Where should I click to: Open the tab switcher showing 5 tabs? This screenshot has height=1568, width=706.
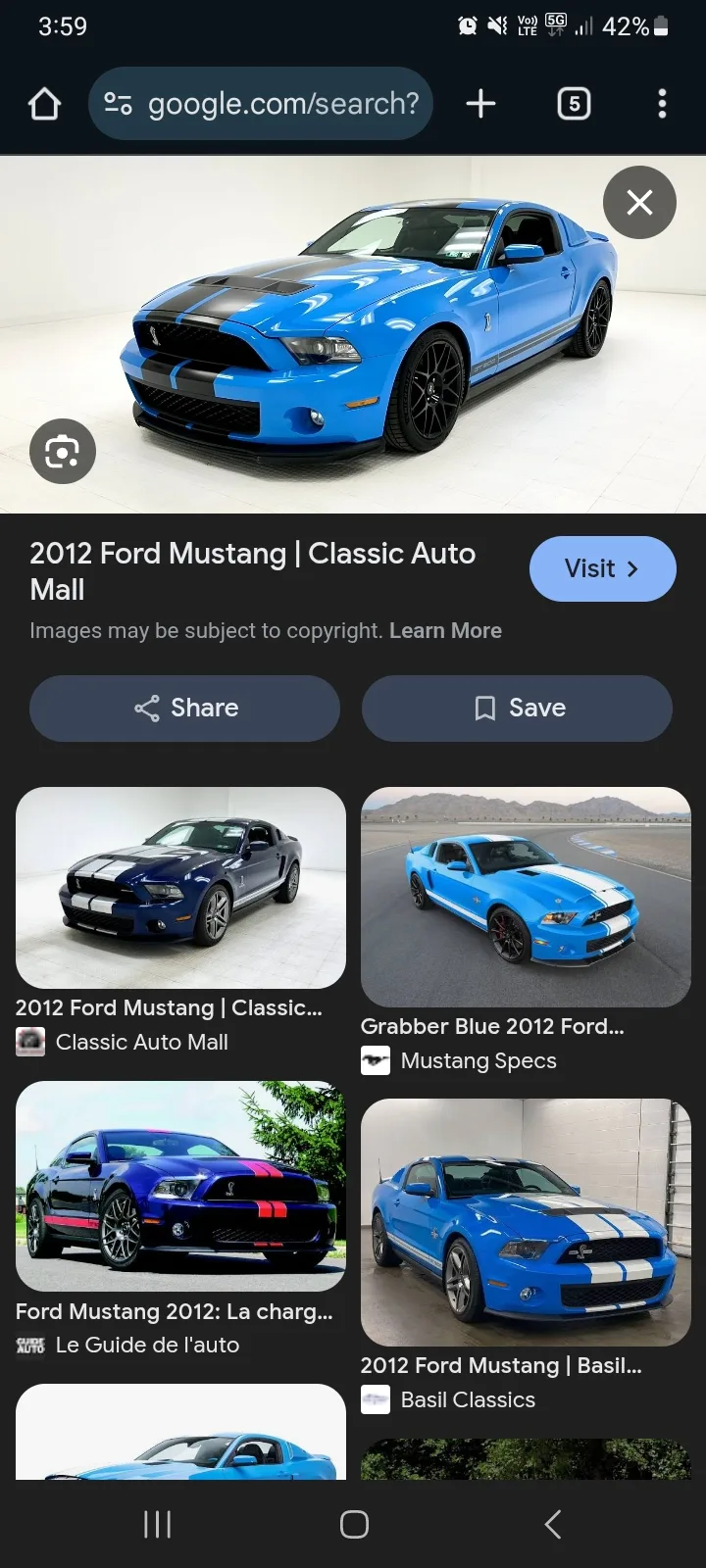click(x=574, y=104)
